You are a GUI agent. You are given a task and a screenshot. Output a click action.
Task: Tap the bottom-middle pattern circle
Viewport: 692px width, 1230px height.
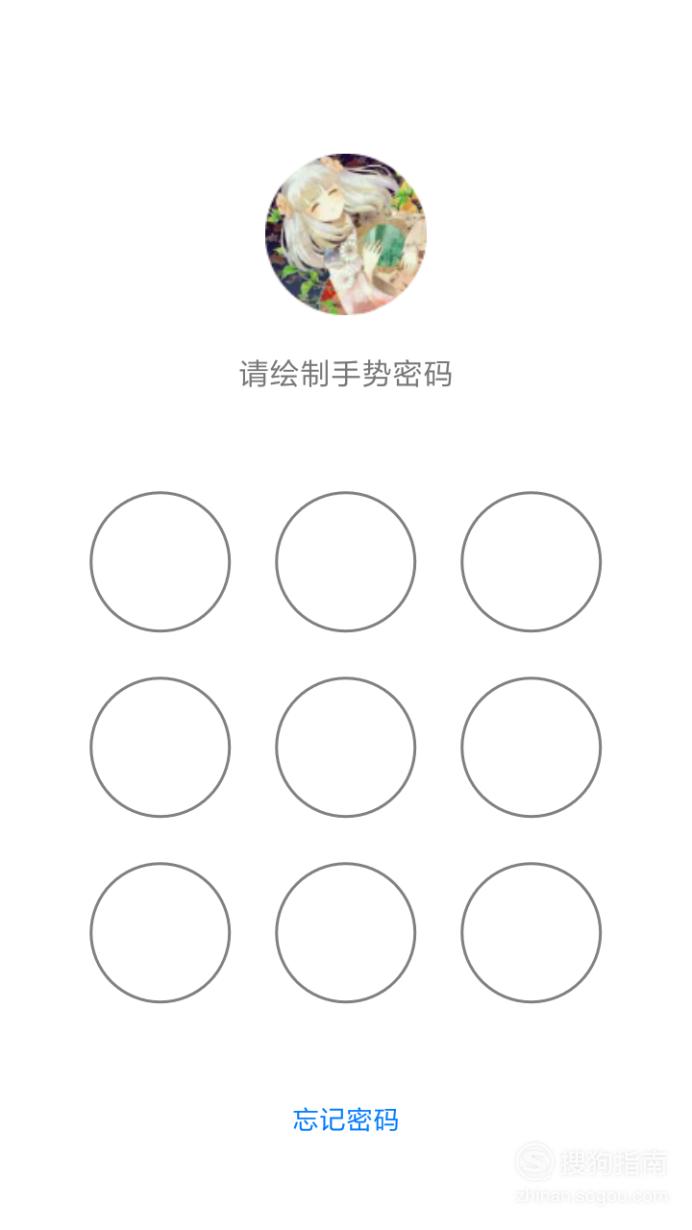click(x=346, y=933)
